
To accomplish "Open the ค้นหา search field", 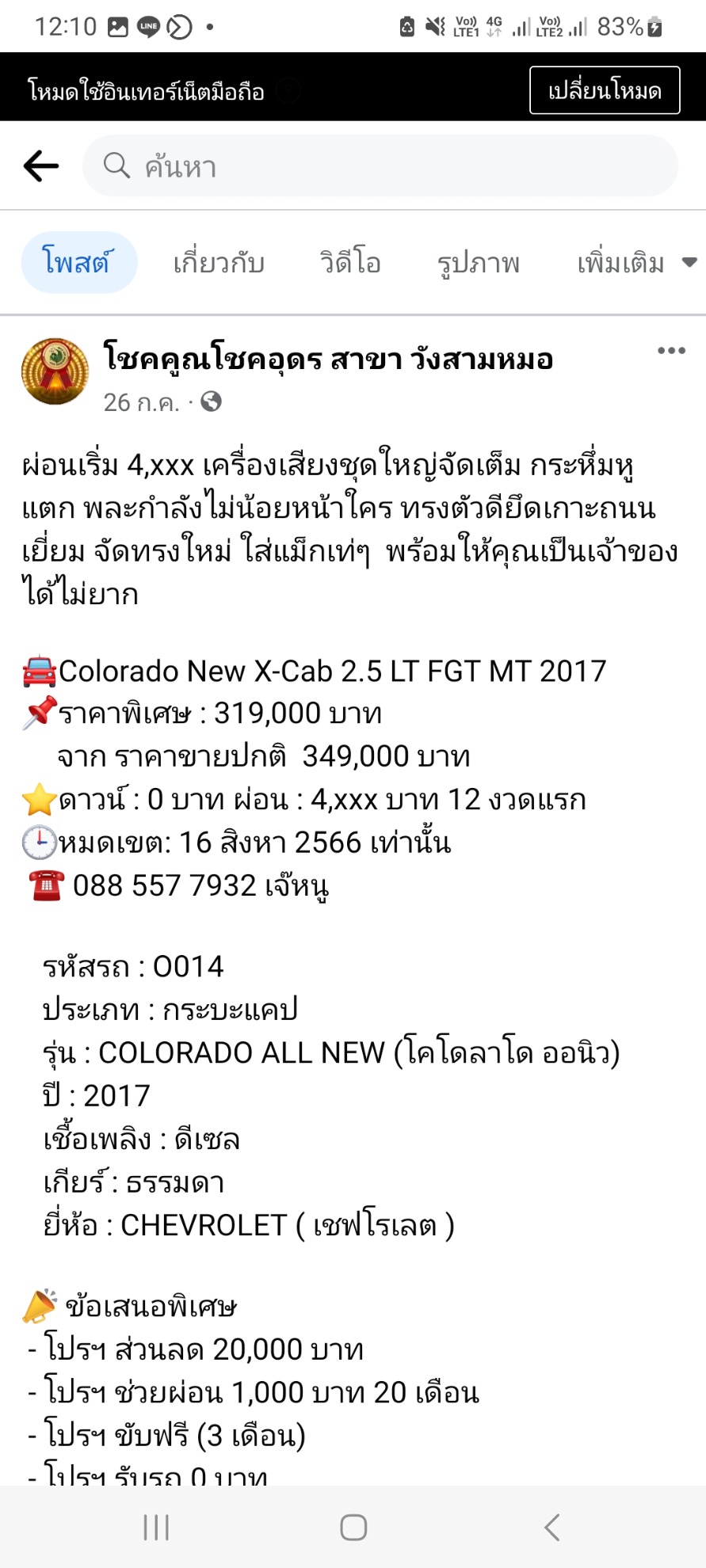I will 380,166.
